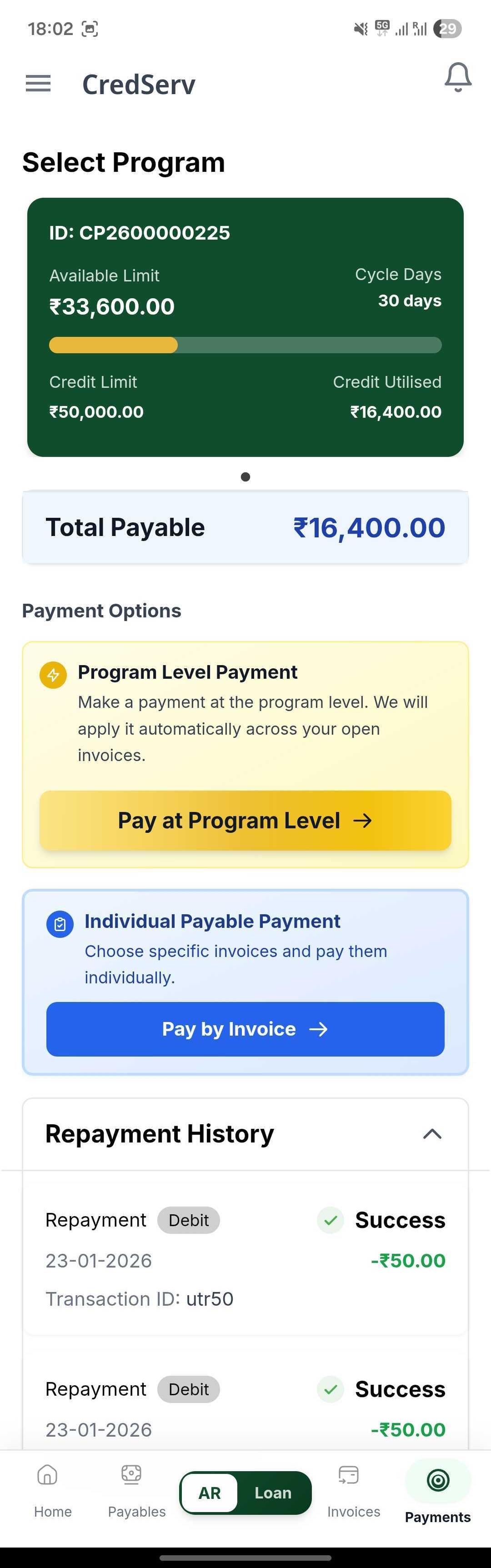491x1568 pixels.
Task: Switch to Loan mode
Action: tap(273, 1493)
